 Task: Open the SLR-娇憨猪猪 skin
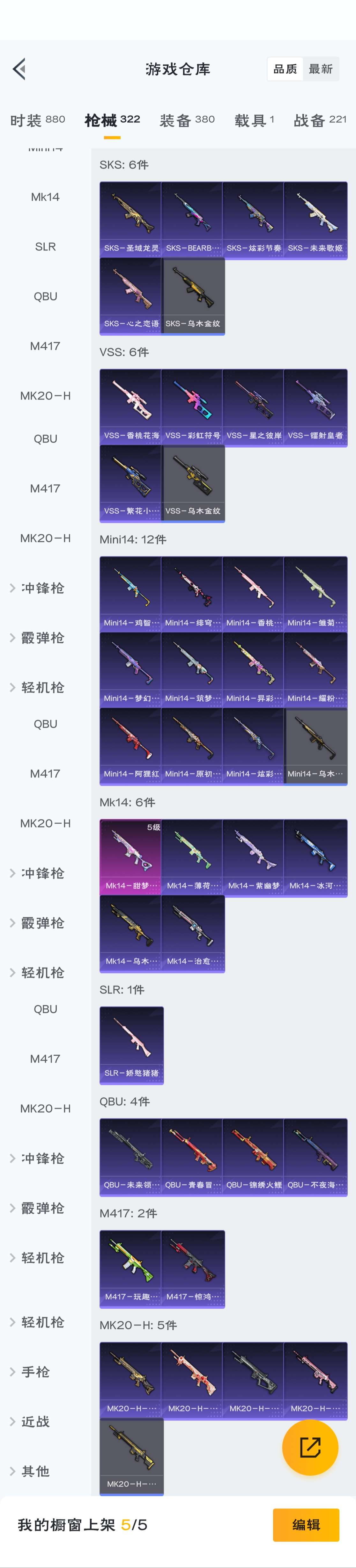coord(131,1044)
